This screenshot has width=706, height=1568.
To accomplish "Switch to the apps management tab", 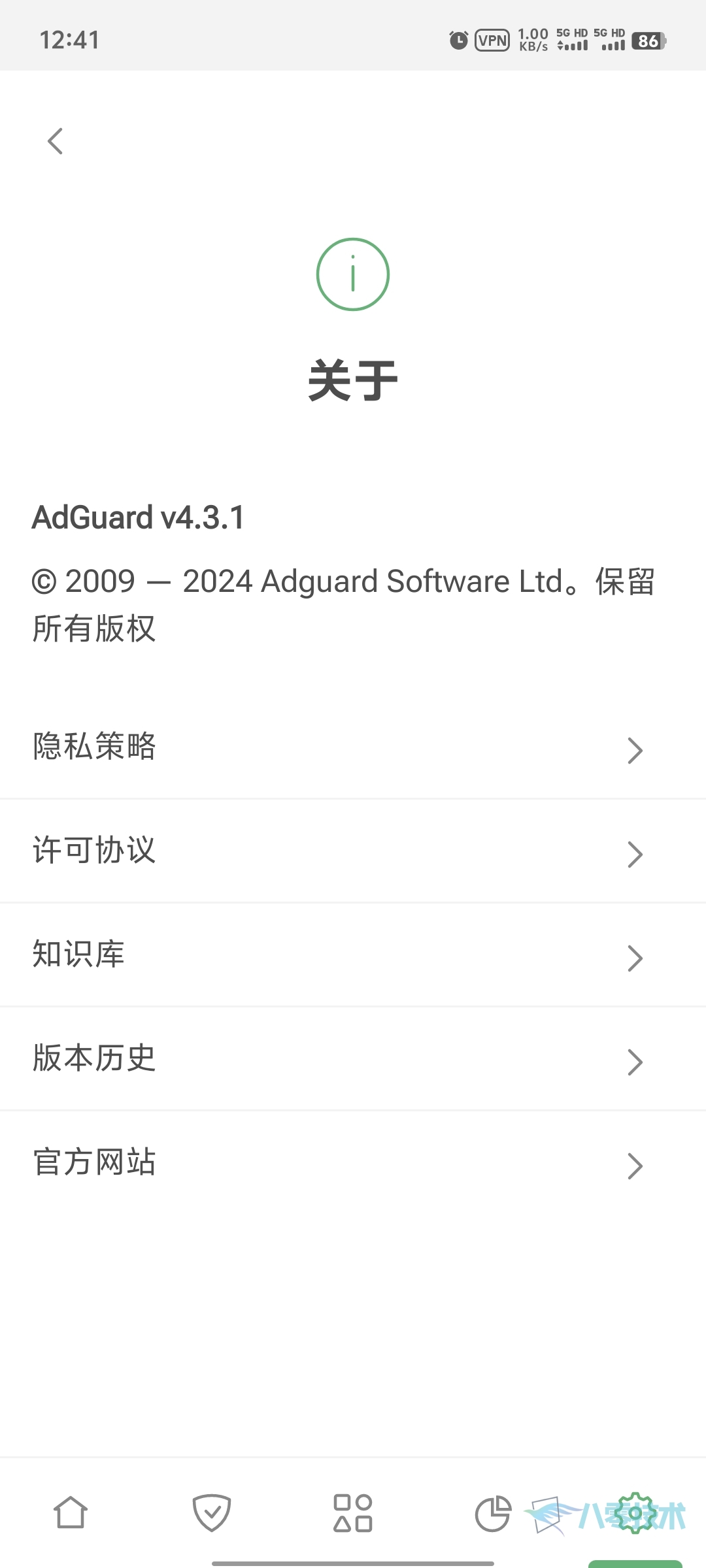I will (x=353, y=1512).
